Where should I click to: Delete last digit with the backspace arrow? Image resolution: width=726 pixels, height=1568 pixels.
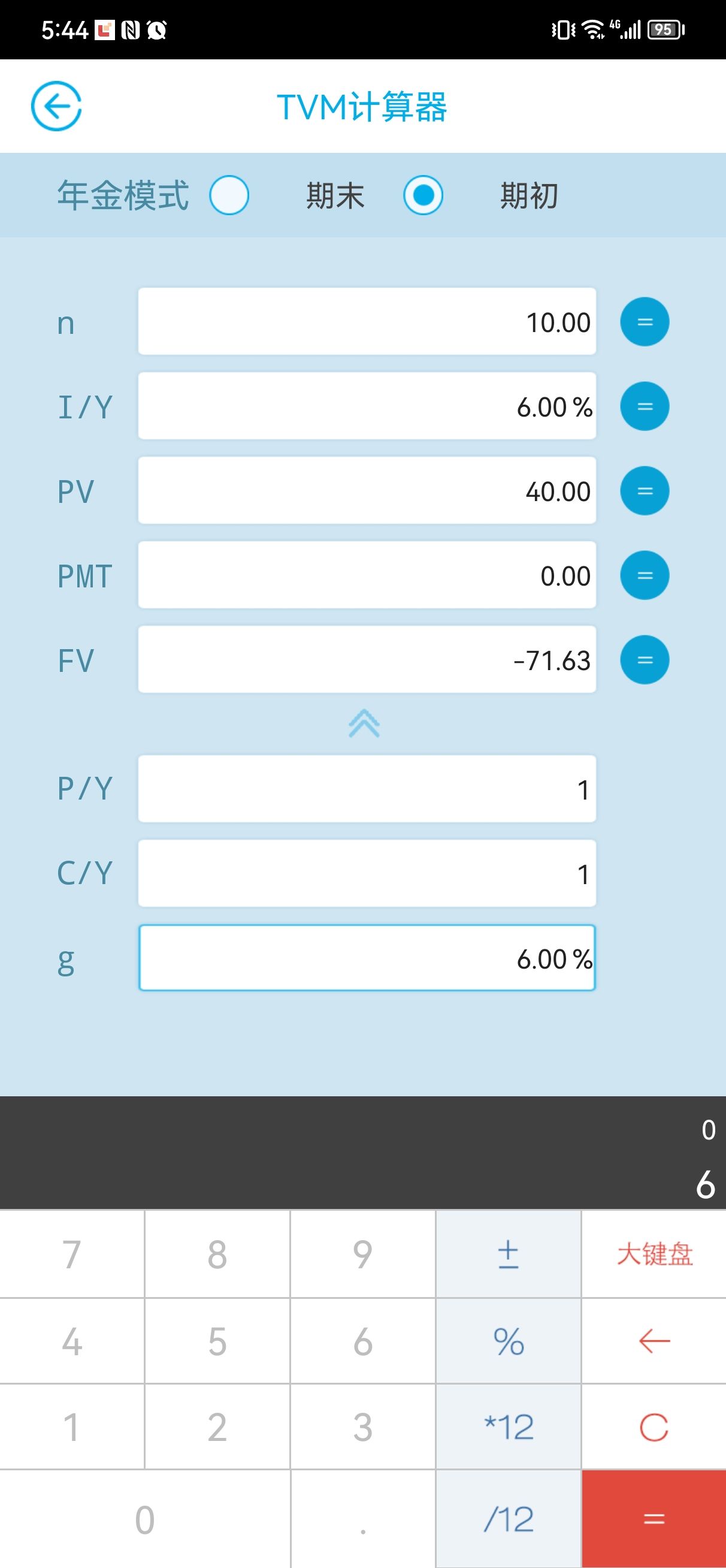(x=654, y=1341)
